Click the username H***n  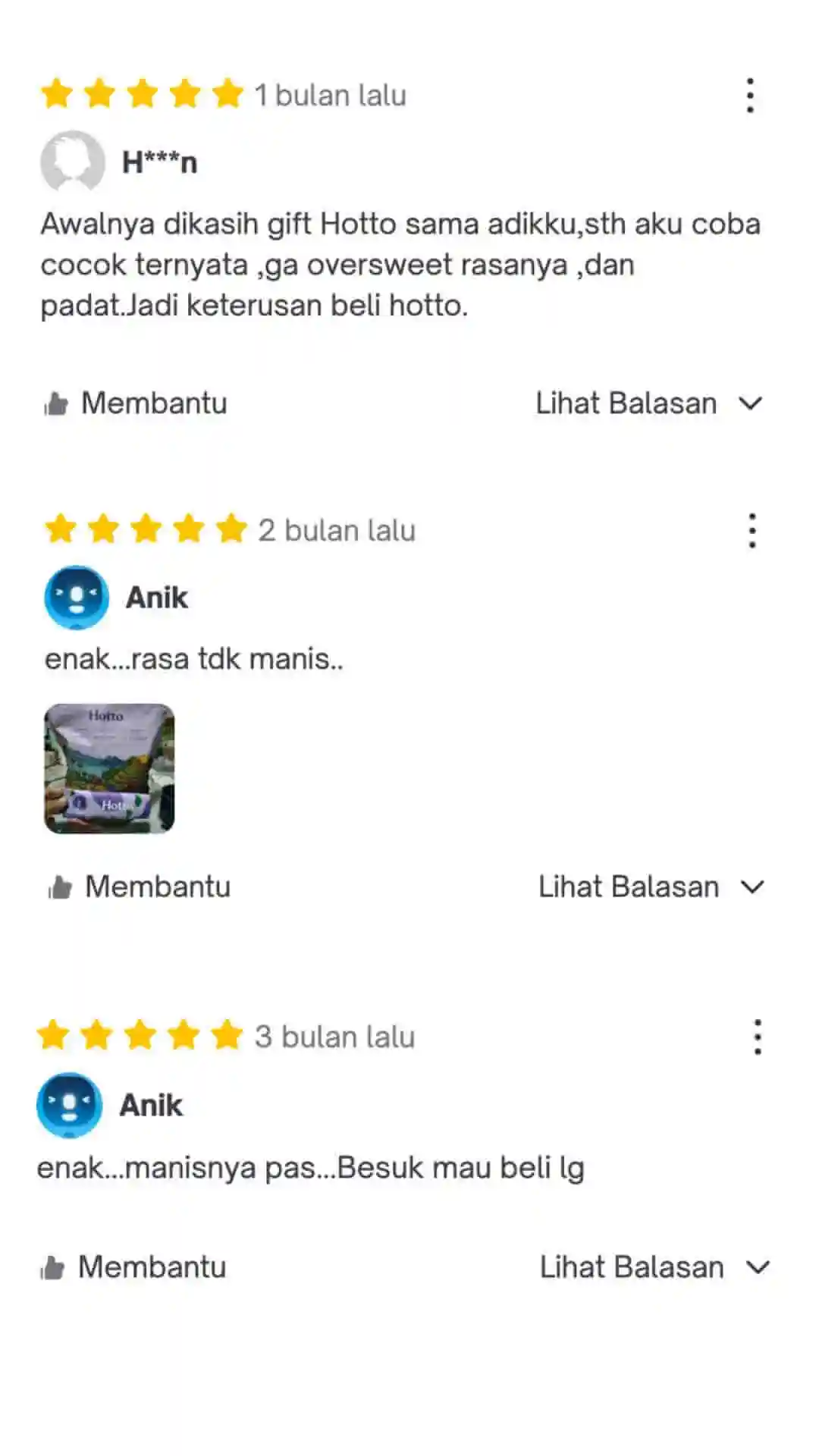pyautogui.click(x=160, y=162)
